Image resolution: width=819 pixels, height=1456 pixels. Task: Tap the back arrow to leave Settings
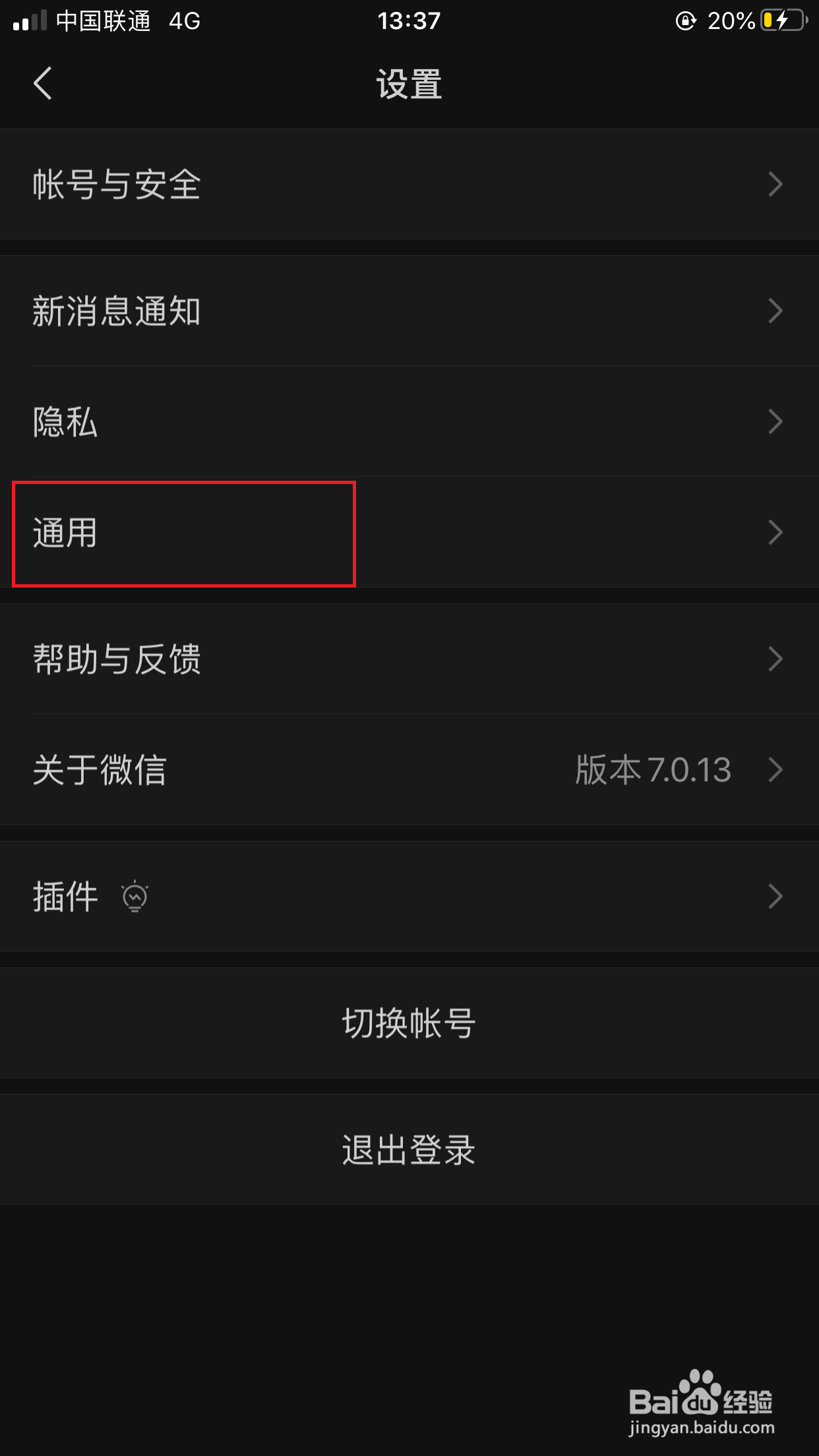coord(42,84)
